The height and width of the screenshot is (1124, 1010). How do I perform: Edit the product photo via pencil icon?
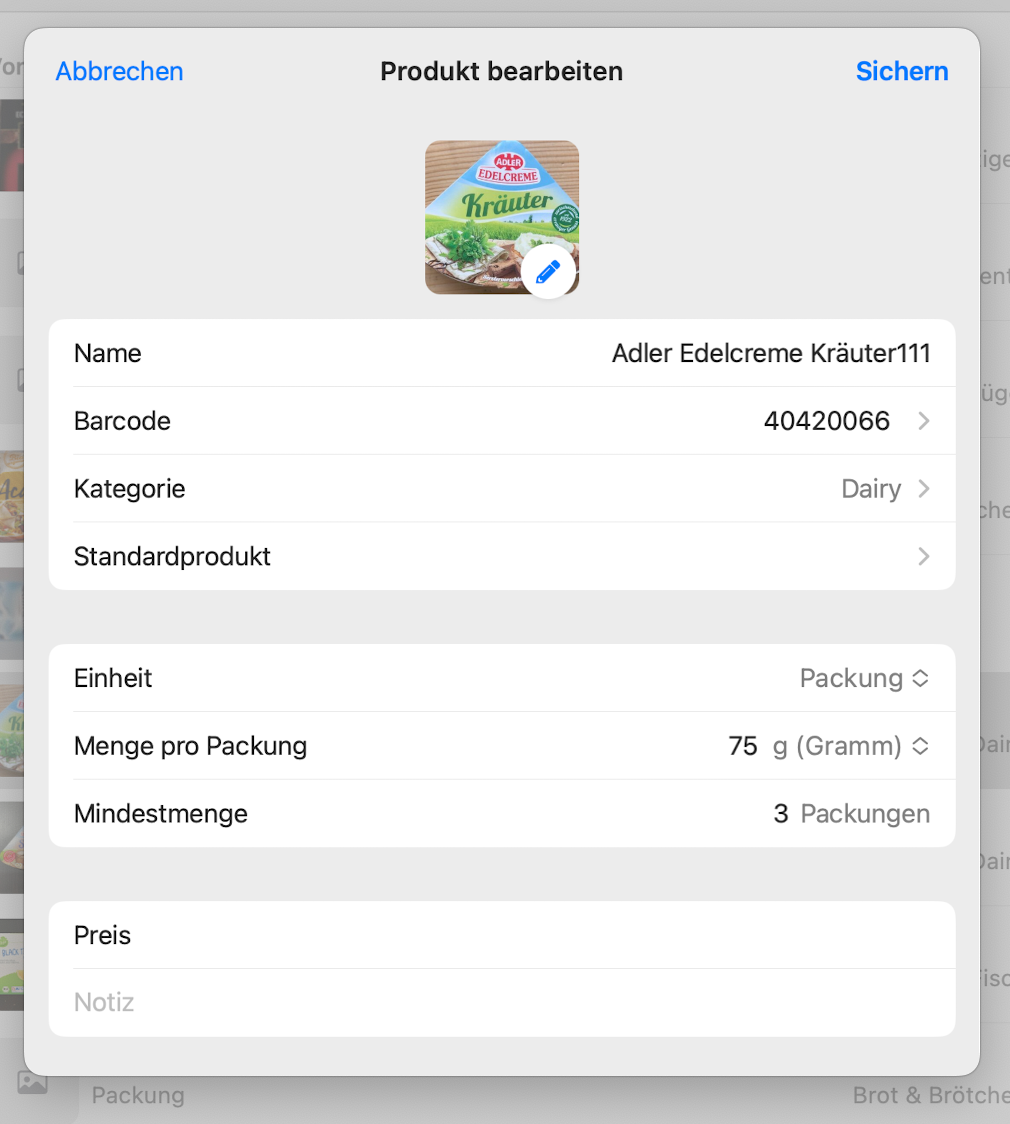pyautogui.click(x=548, y=271)
